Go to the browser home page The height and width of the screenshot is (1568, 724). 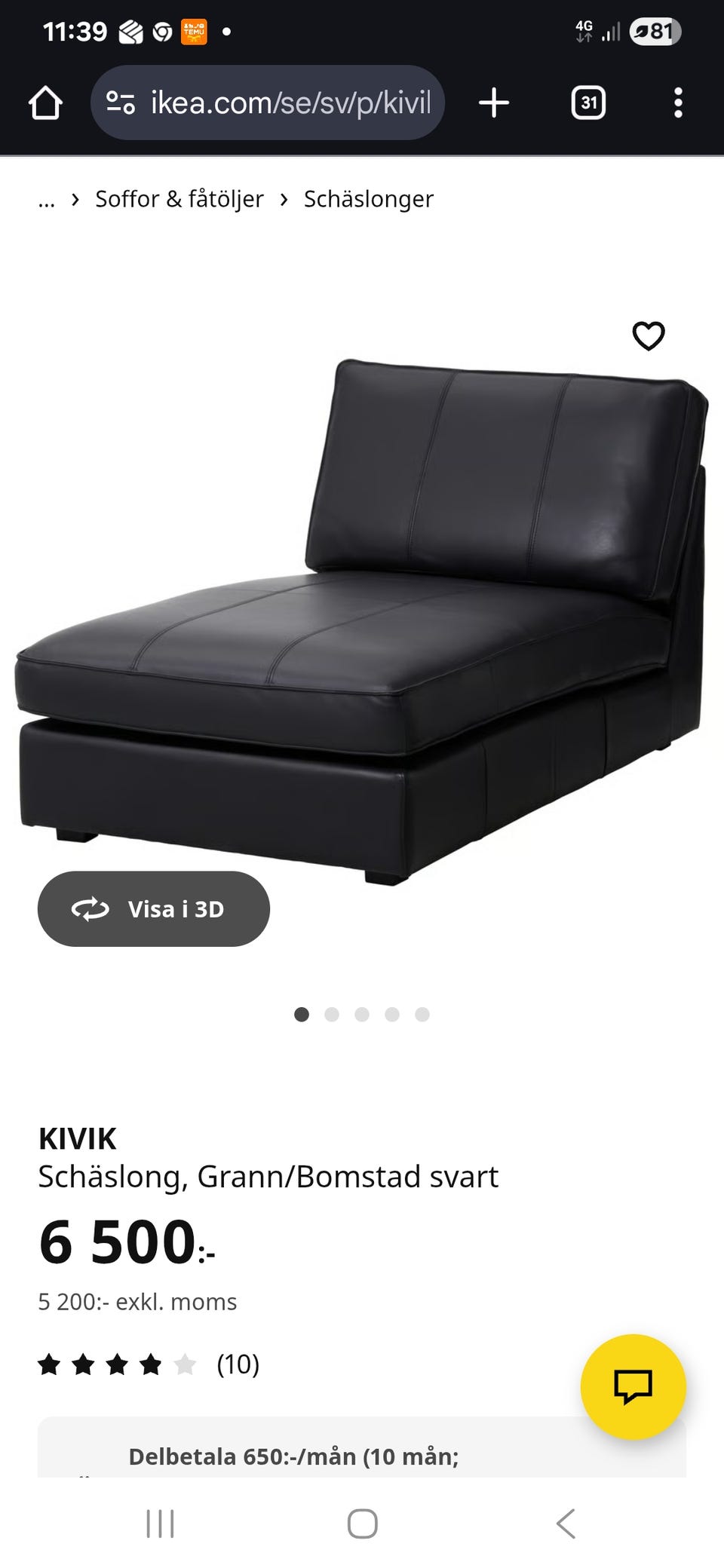[x=45, y=103]
